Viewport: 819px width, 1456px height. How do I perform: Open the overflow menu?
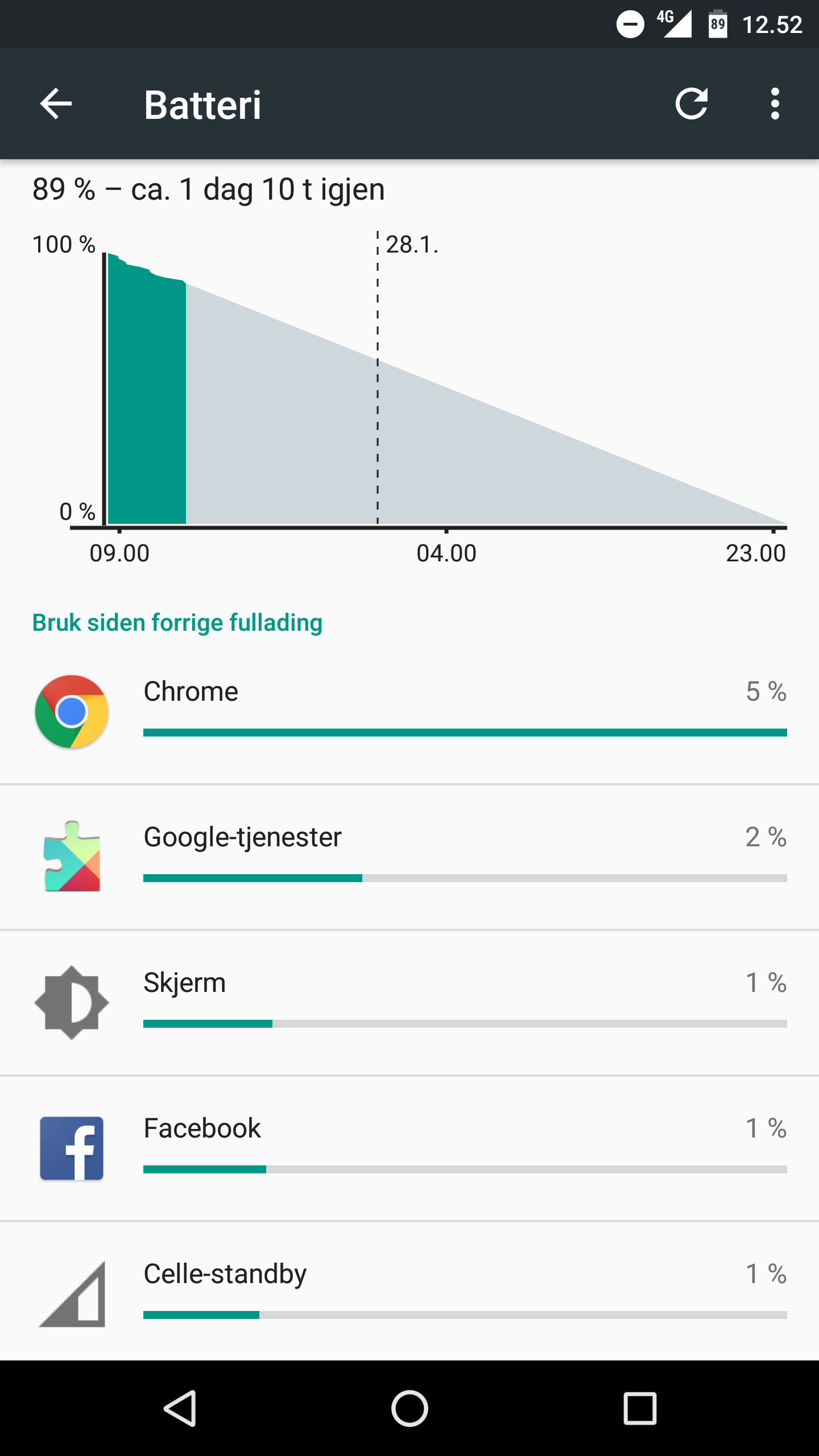(775, 104)
